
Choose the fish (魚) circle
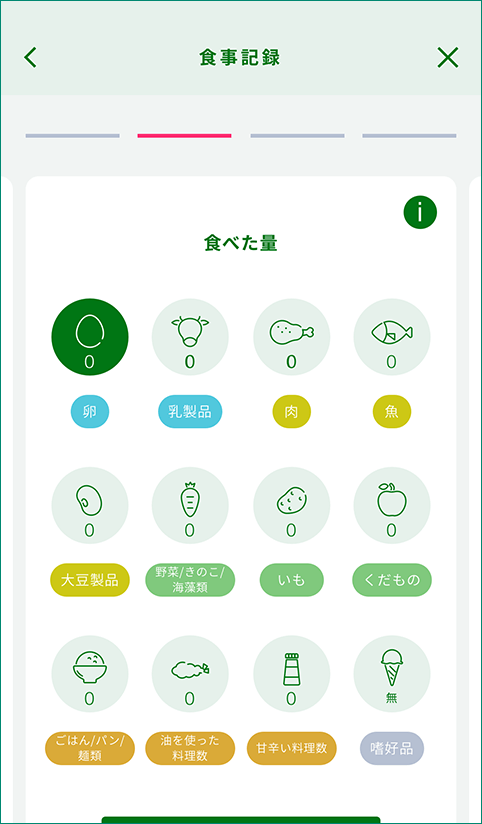point(392,337)
